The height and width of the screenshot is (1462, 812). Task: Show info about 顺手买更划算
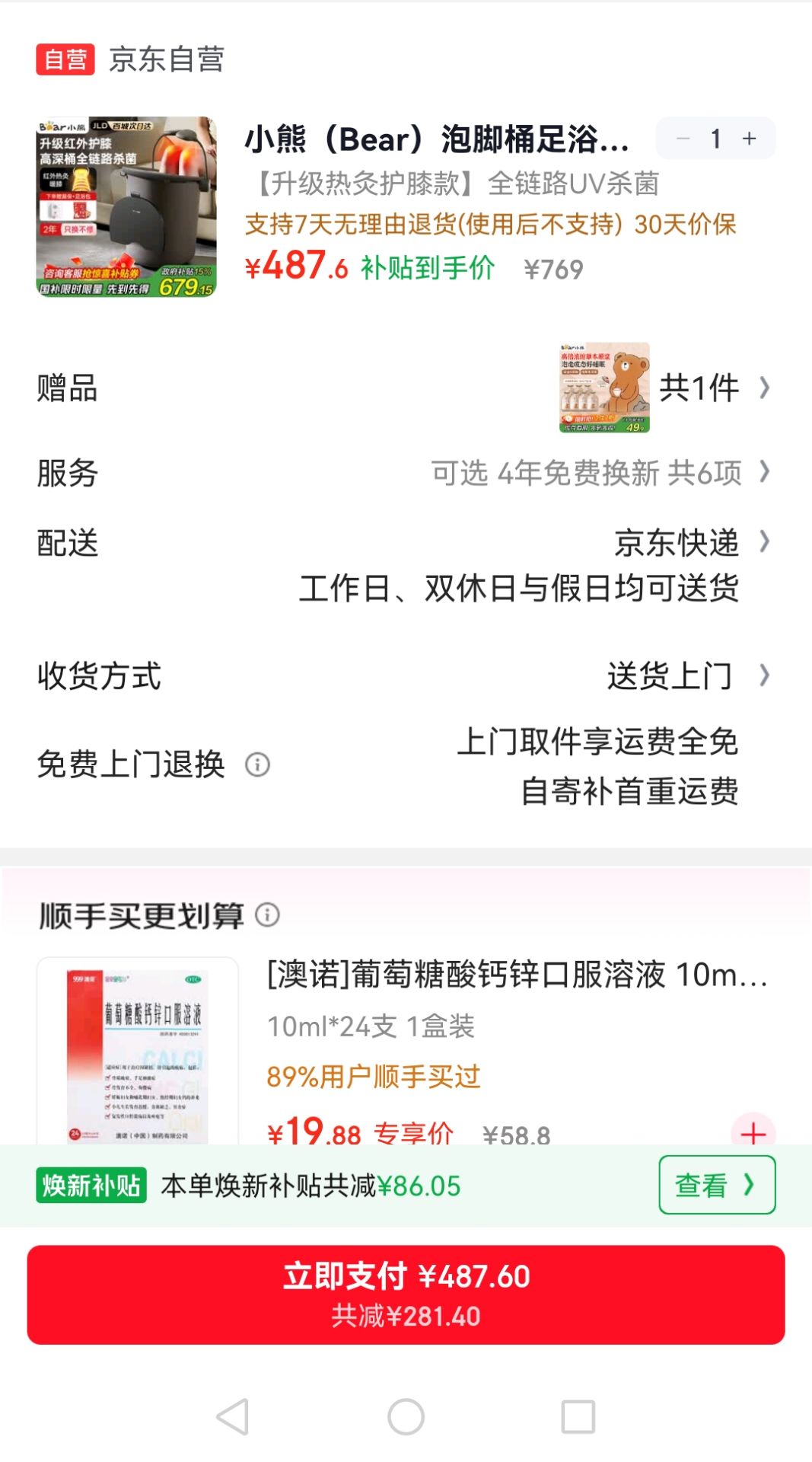267,914
